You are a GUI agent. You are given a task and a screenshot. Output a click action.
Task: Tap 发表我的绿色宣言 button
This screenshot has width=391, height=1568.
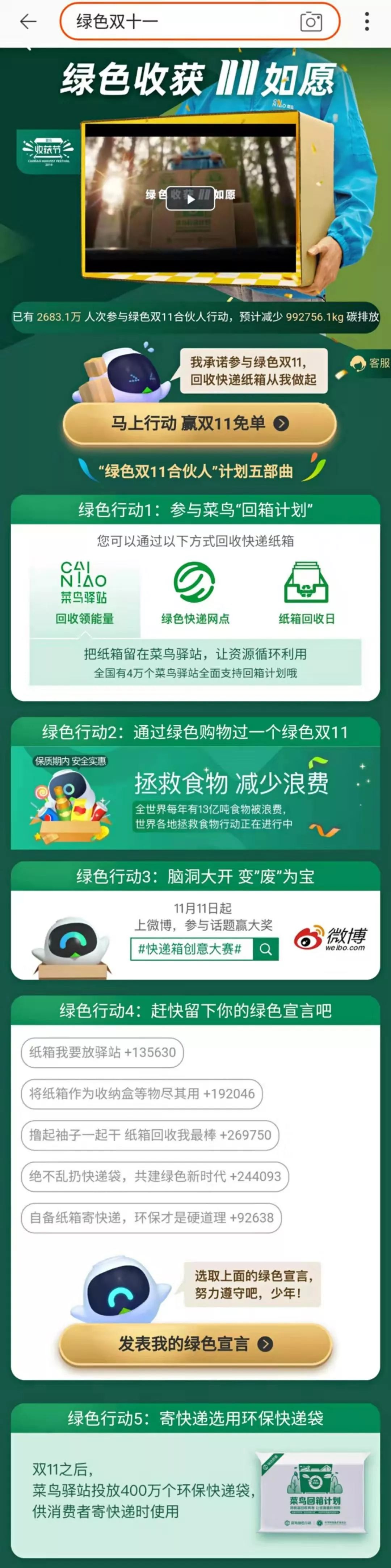(195, 1344)
